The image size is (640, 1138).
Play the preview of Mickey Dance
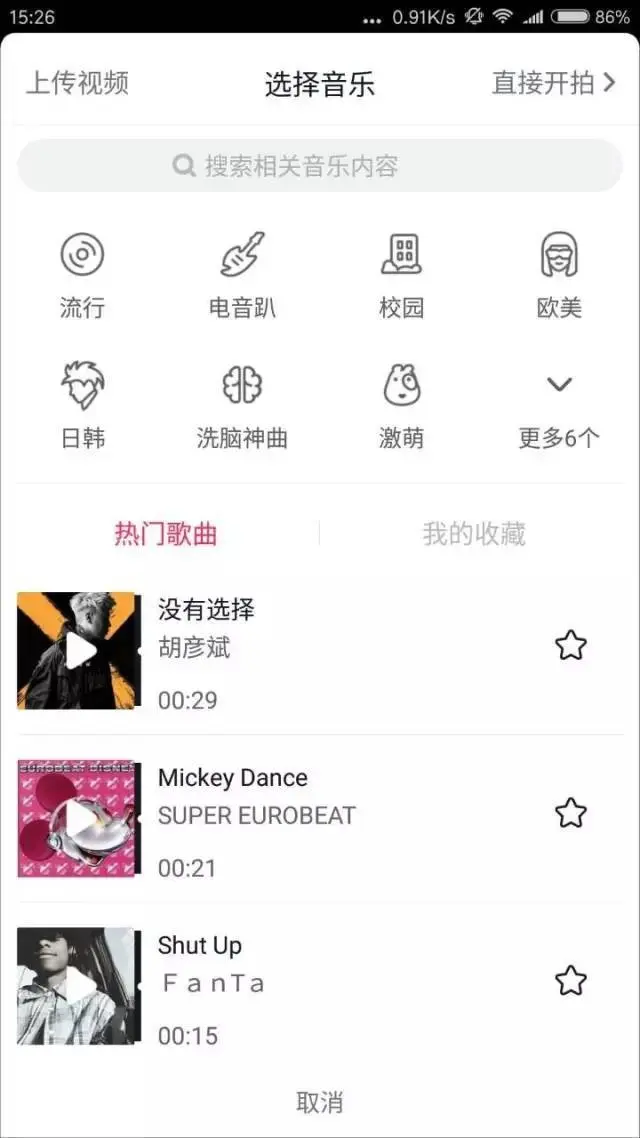point(78,818)
